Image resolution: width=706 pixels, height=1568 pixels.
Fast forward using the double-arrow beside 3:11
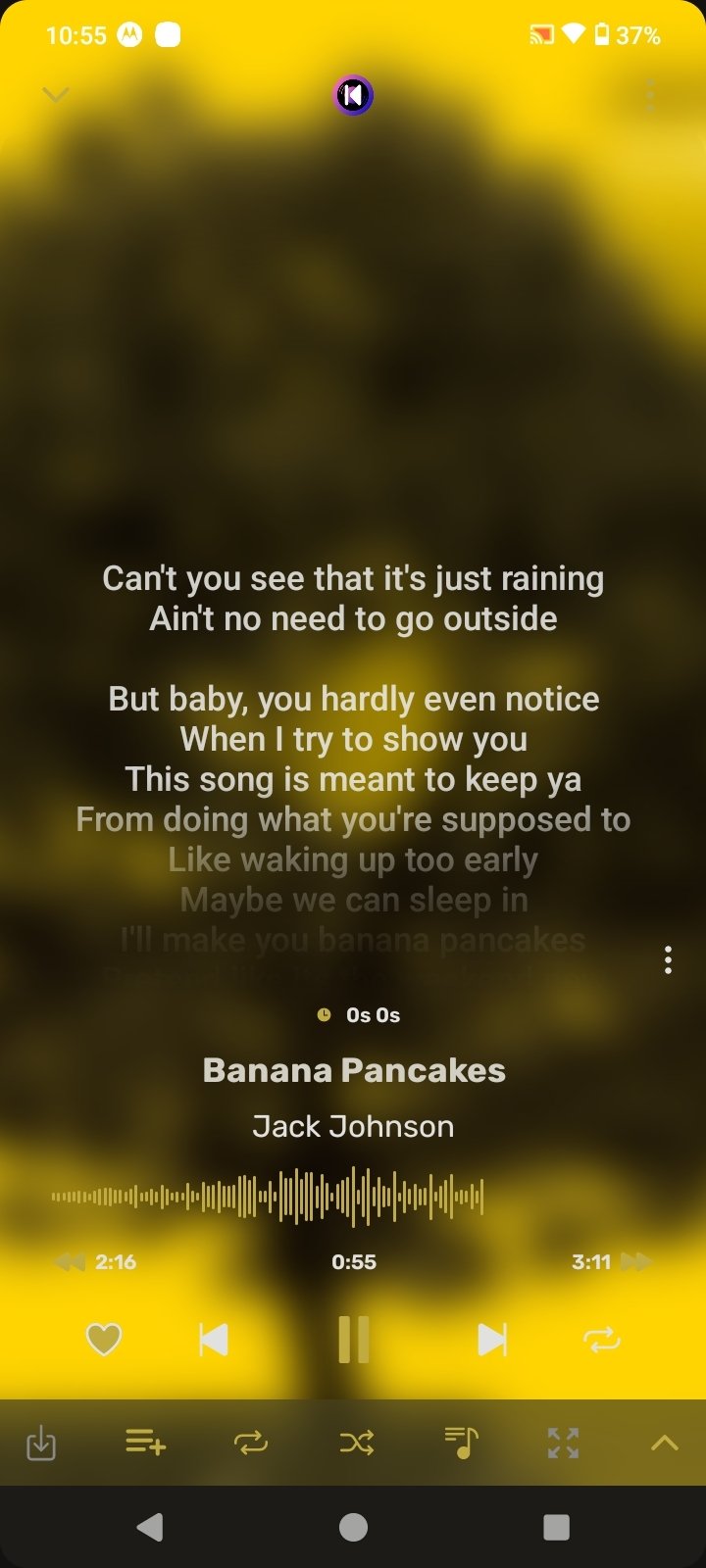click(636, 1261)
